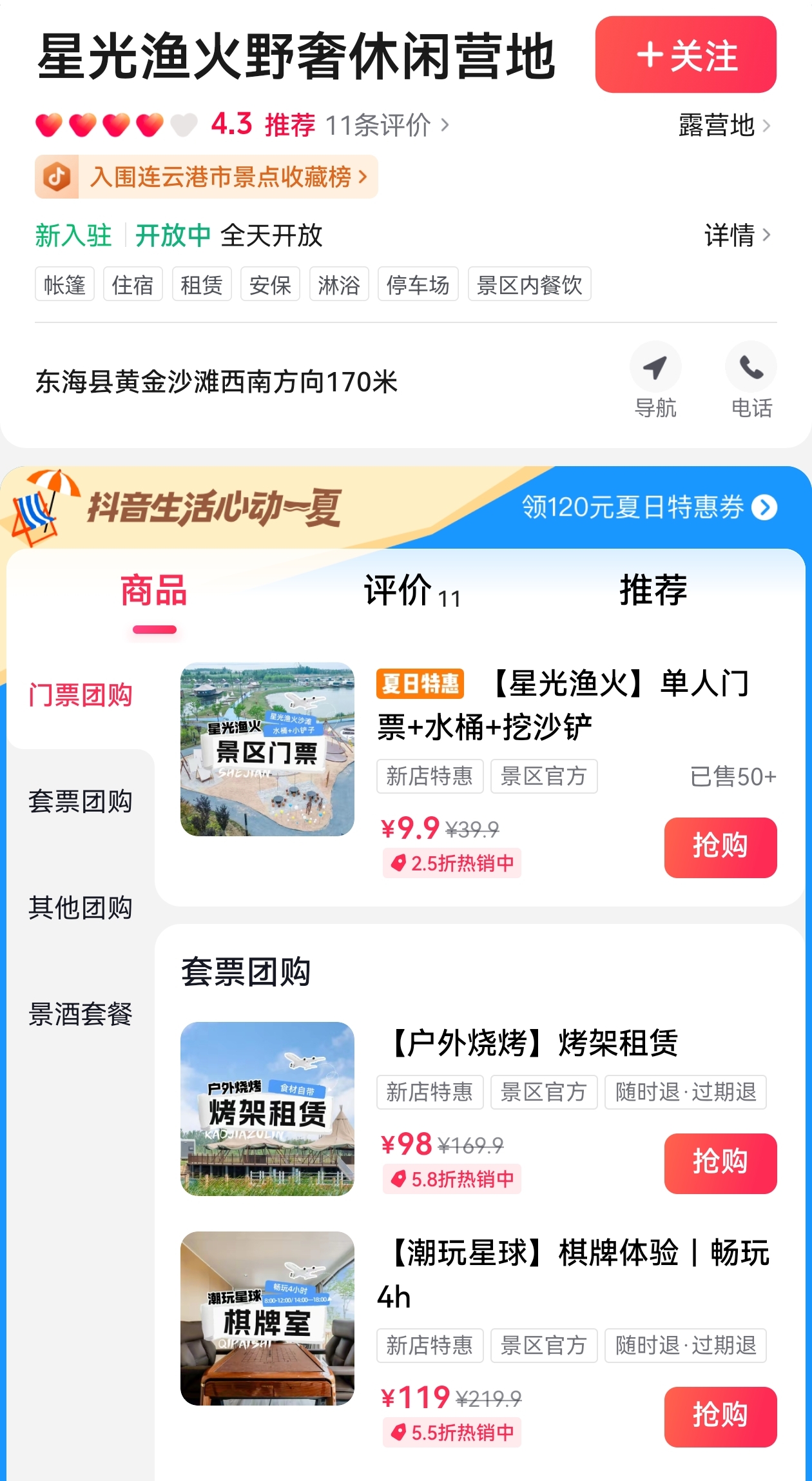Image resolution: width=812 pixels, height=1481 pixels.
Task: Claim the 领120元夏日特惠券 coupon
Action: click(x=649, y=507)
